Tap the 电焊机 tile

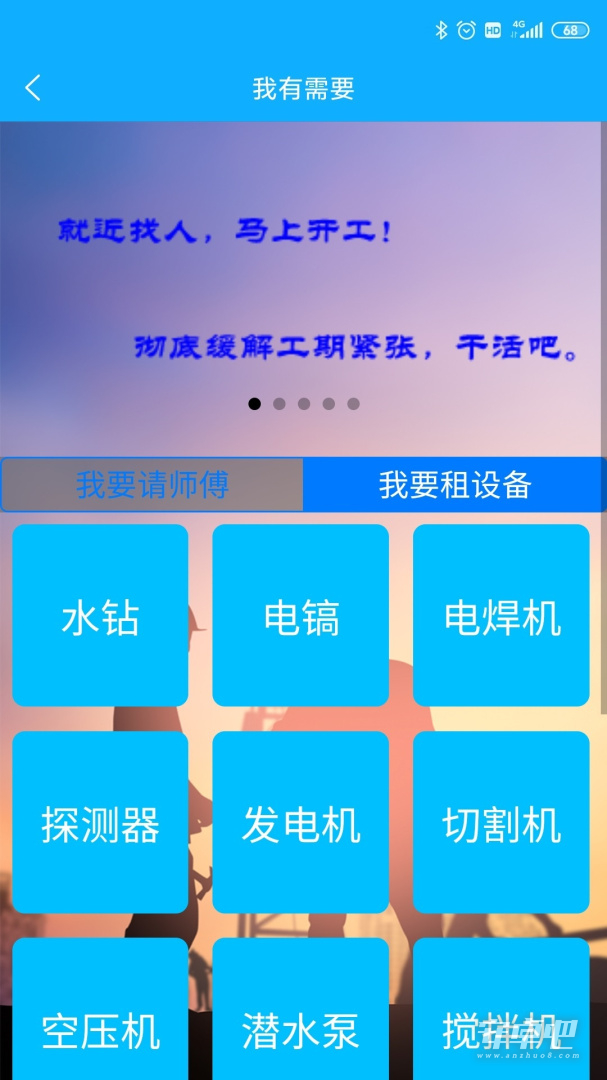(x=501, y=615)
